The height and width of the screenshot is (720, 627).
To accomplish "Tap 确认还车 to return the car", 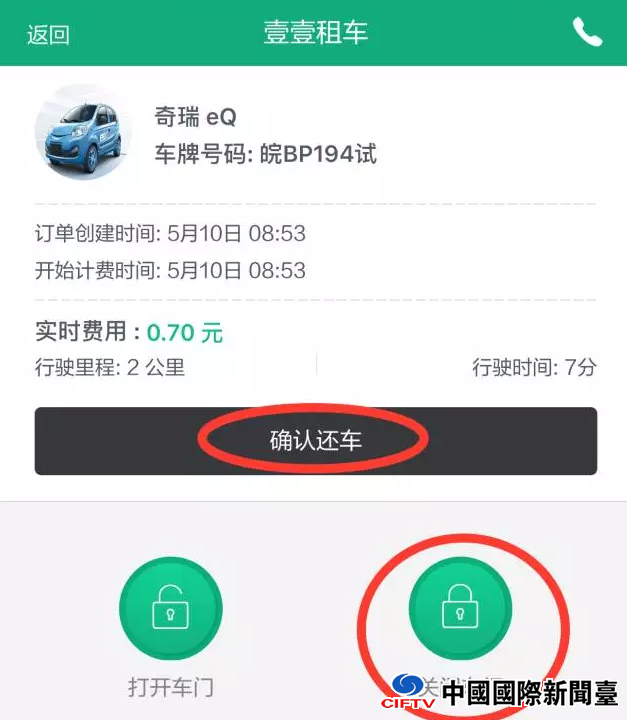I will [x=315, y=441].
